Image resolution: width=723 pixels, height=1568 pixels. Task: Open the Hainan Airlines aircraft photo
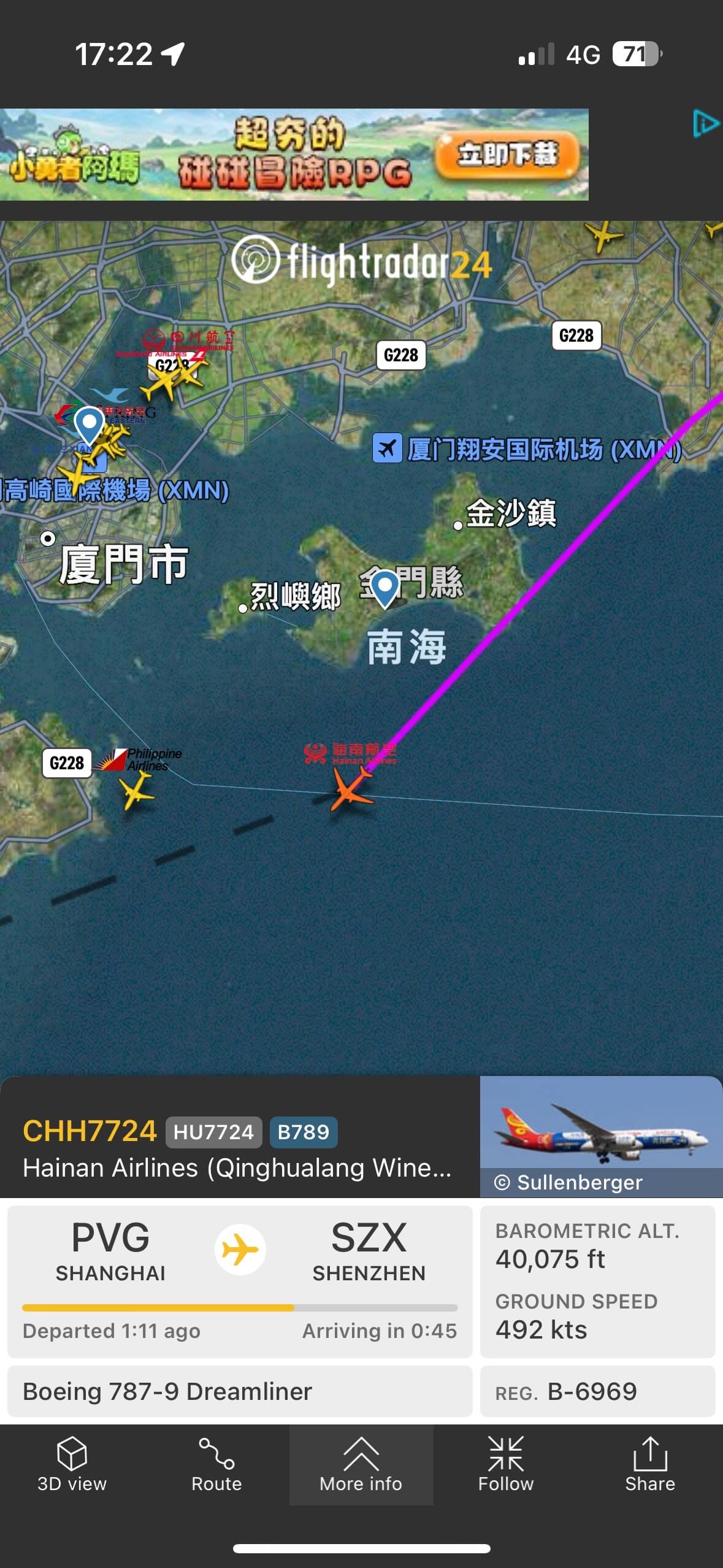[600, 1135]
